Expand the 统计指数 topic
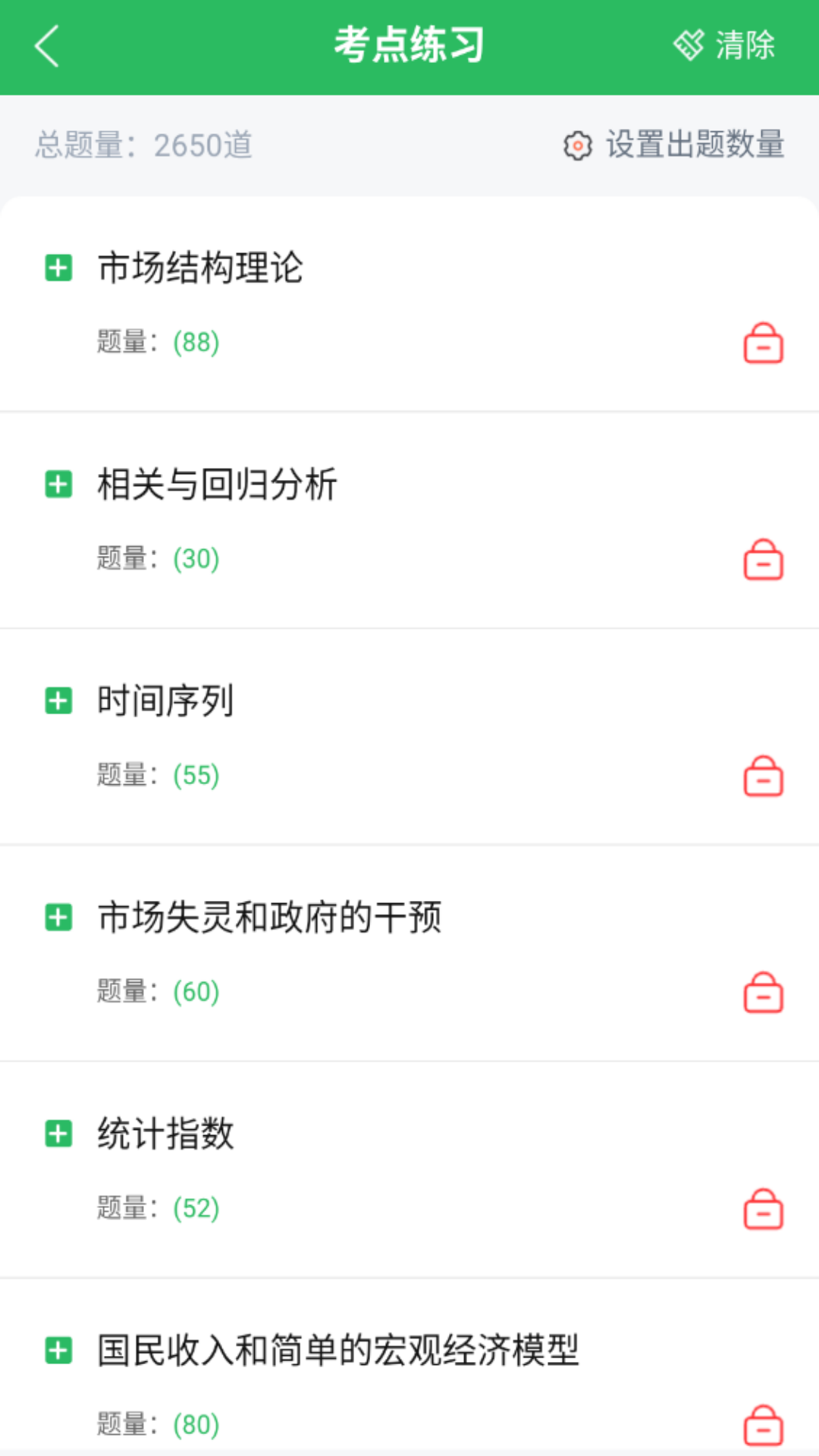This screenshot has width=819, height=1456. pyautogui.click(x=58, y=1134)
